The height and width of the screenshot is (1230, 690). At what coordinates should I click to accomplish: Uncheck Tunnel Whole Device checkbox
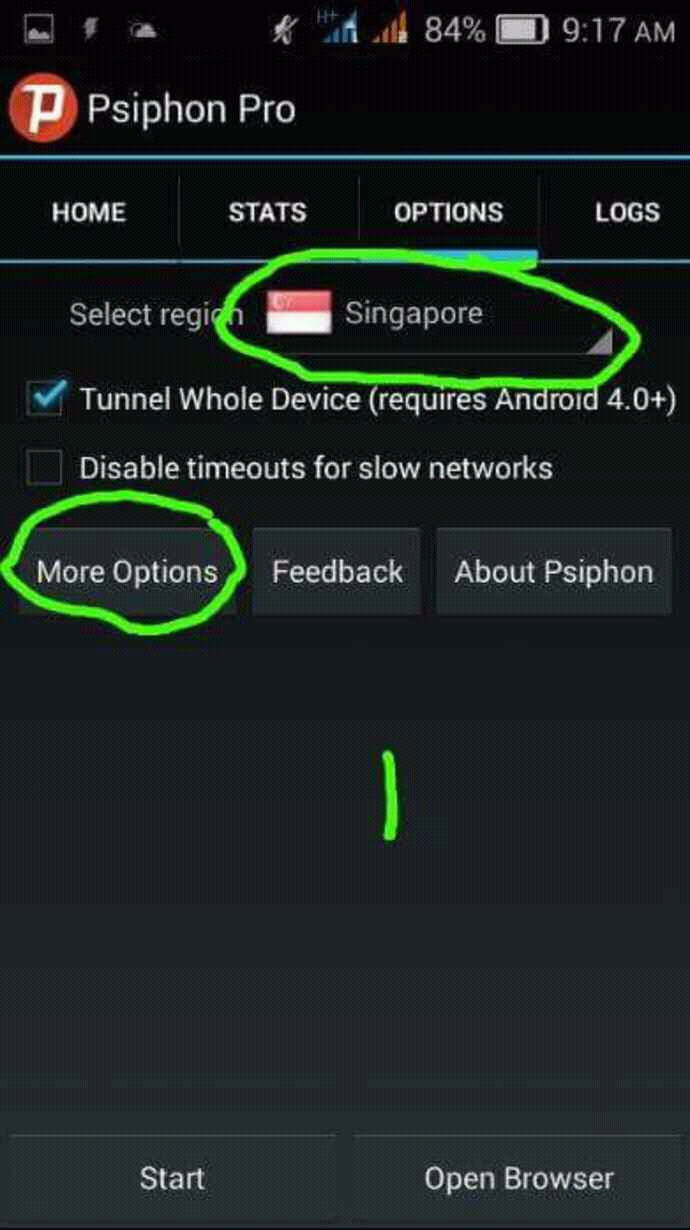tap(46, 398)
